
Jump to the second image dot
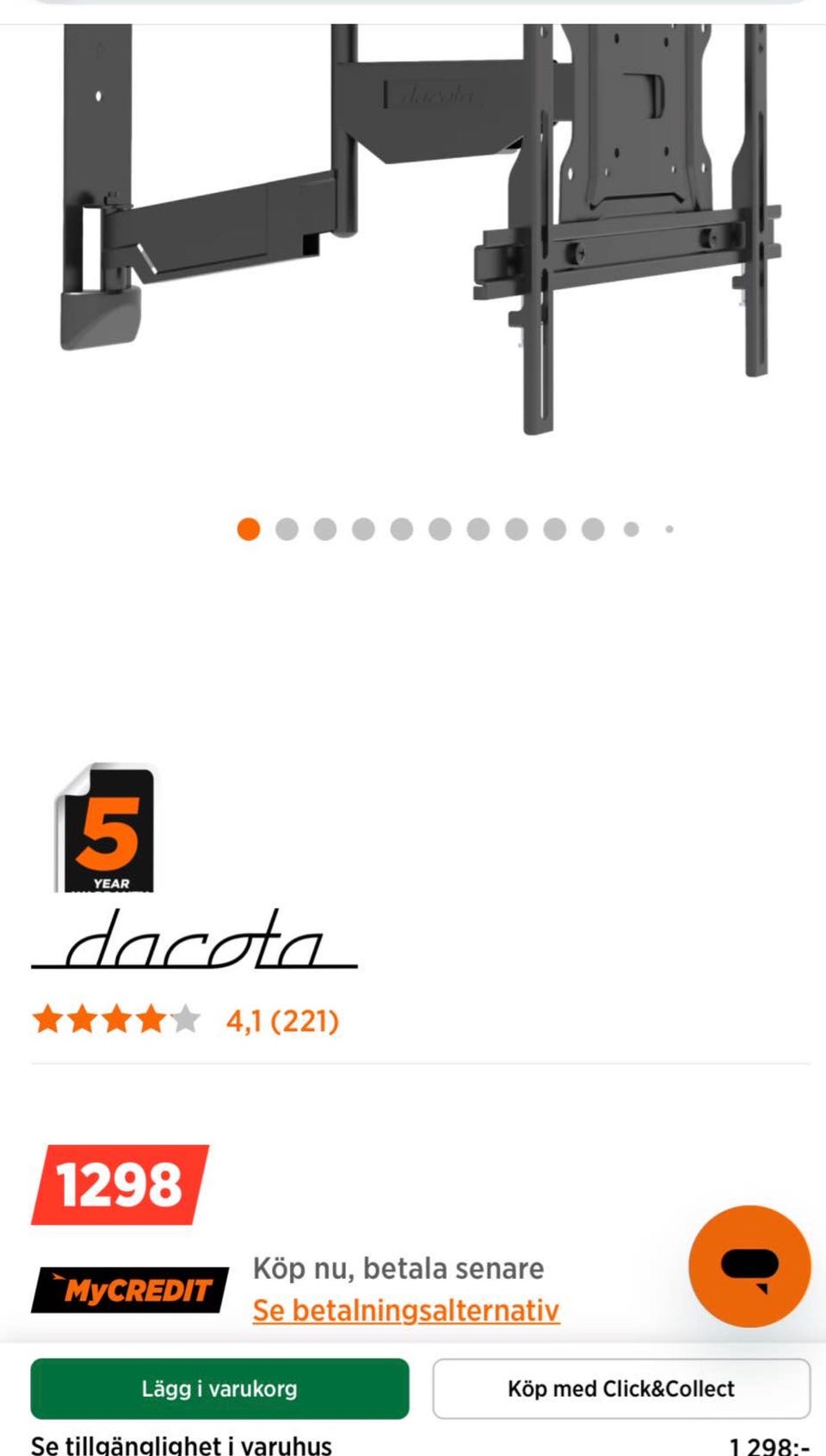point(287,529)
